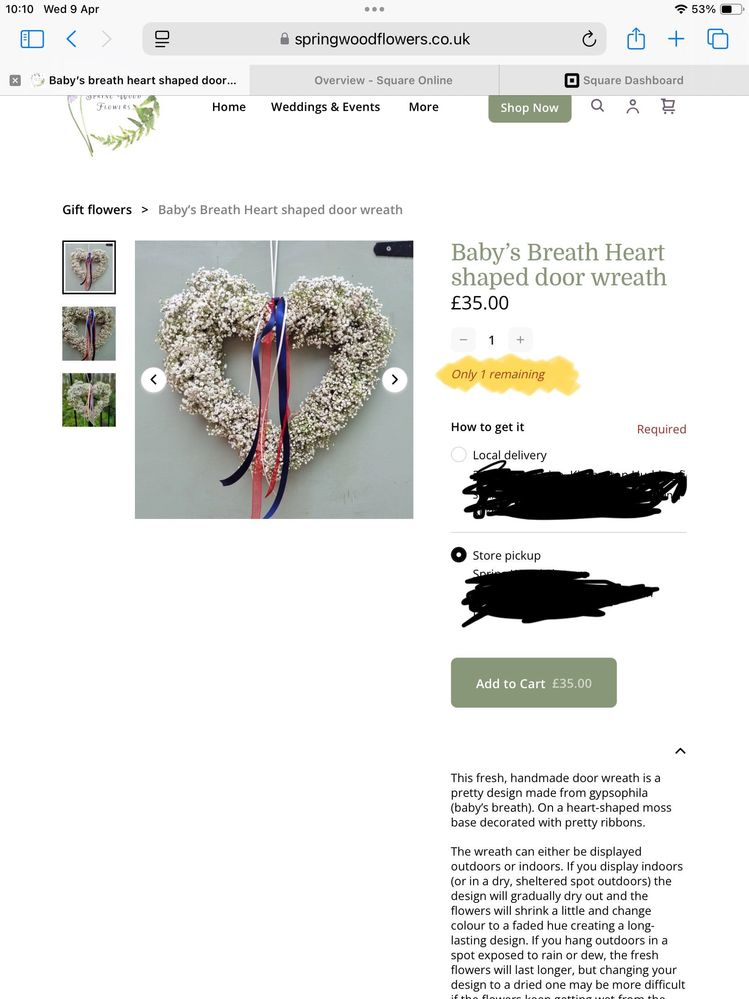Open the Safari share sheet

(636, 39)
